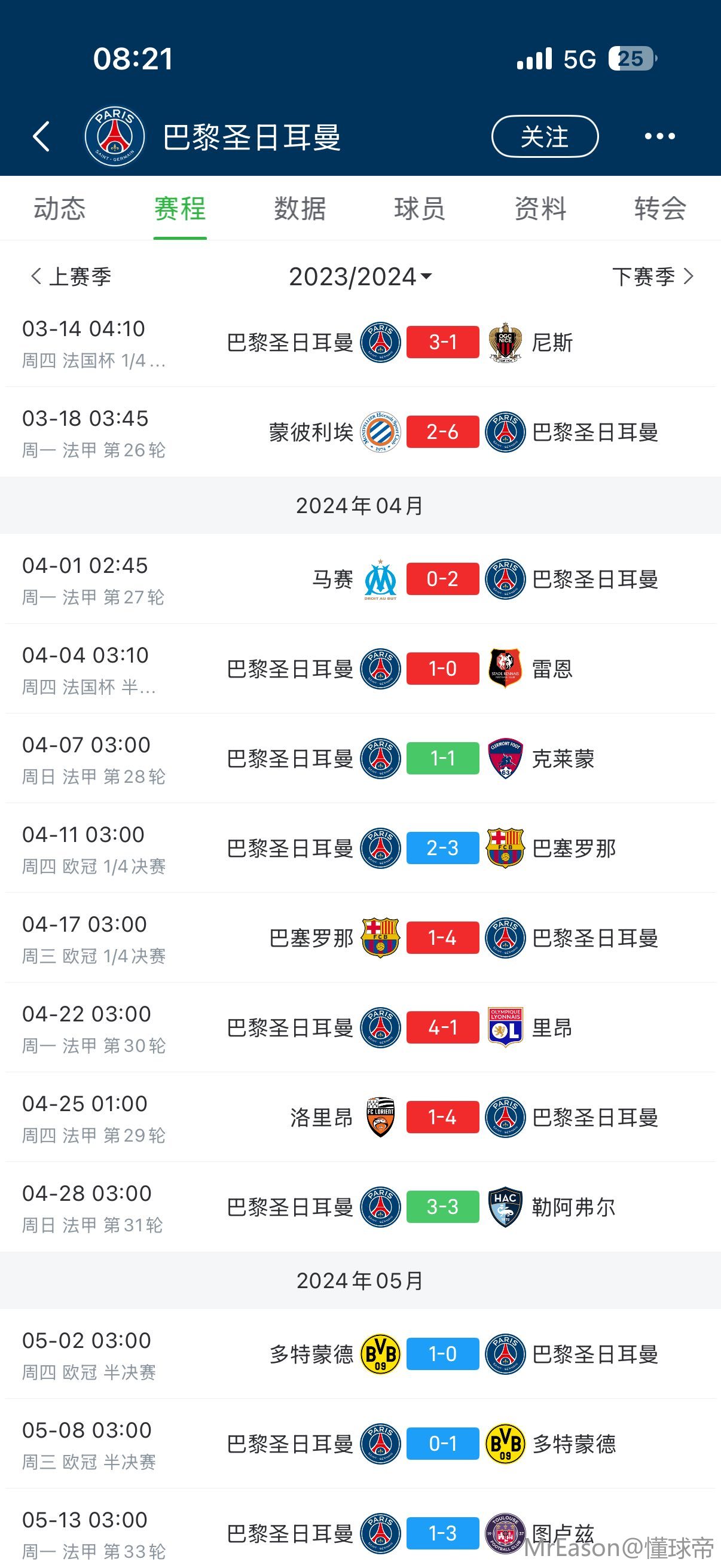
Task: Expand the 2023/2024 season dropdown
Action: point(360,277)
